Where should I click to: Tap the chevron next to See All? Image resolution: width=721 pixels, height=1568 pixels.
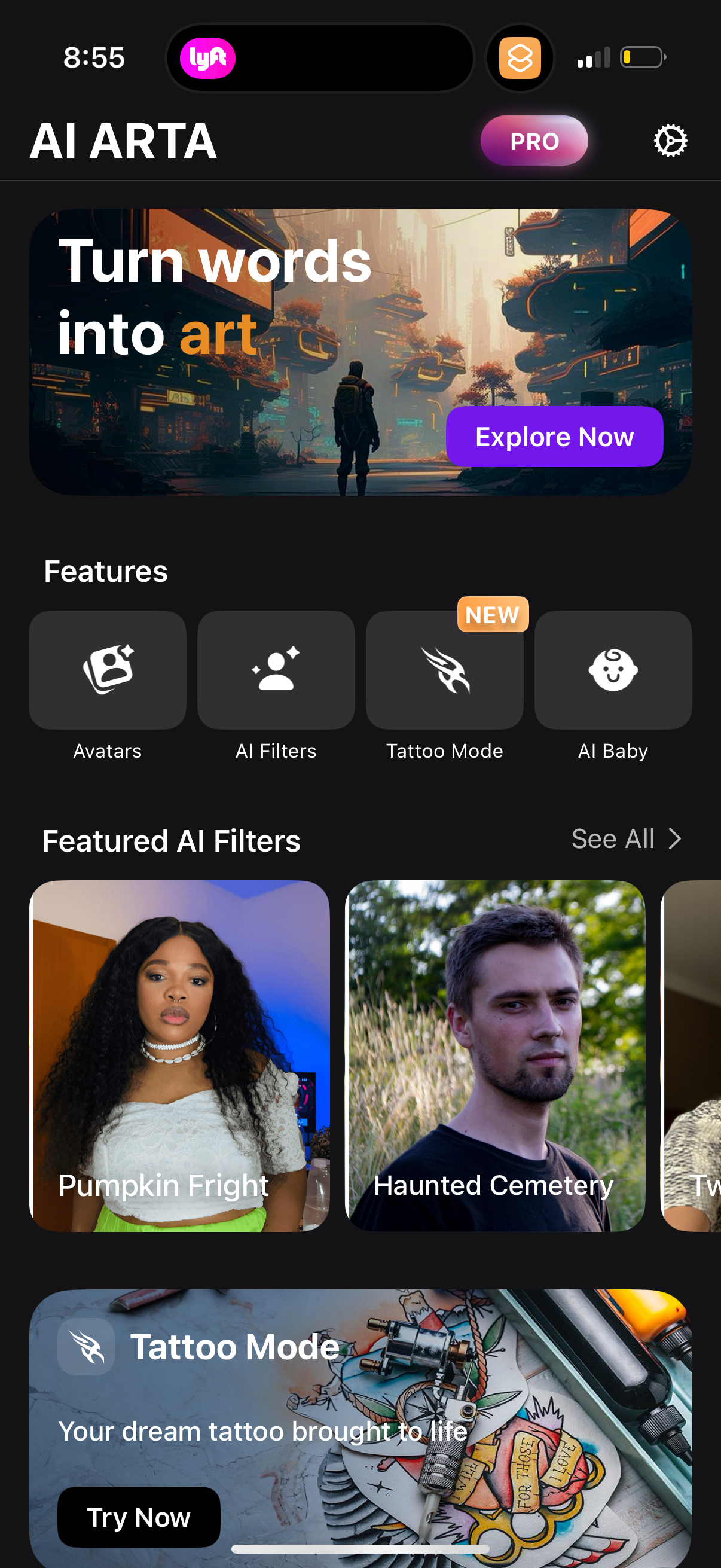675,839
